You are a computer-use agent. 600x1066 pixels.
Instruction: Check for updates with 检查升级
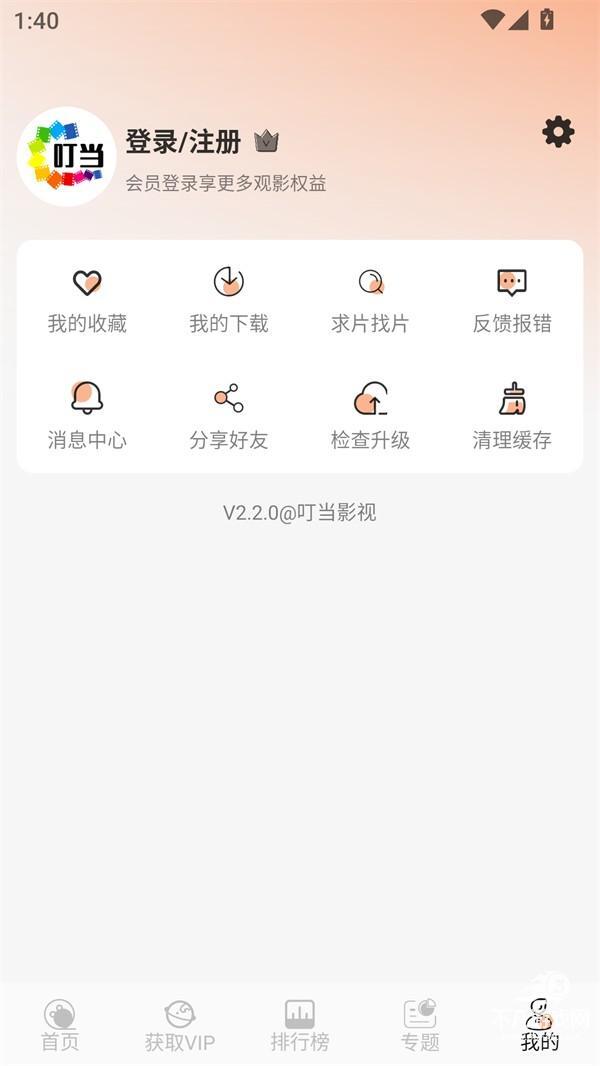pos(370,416)
